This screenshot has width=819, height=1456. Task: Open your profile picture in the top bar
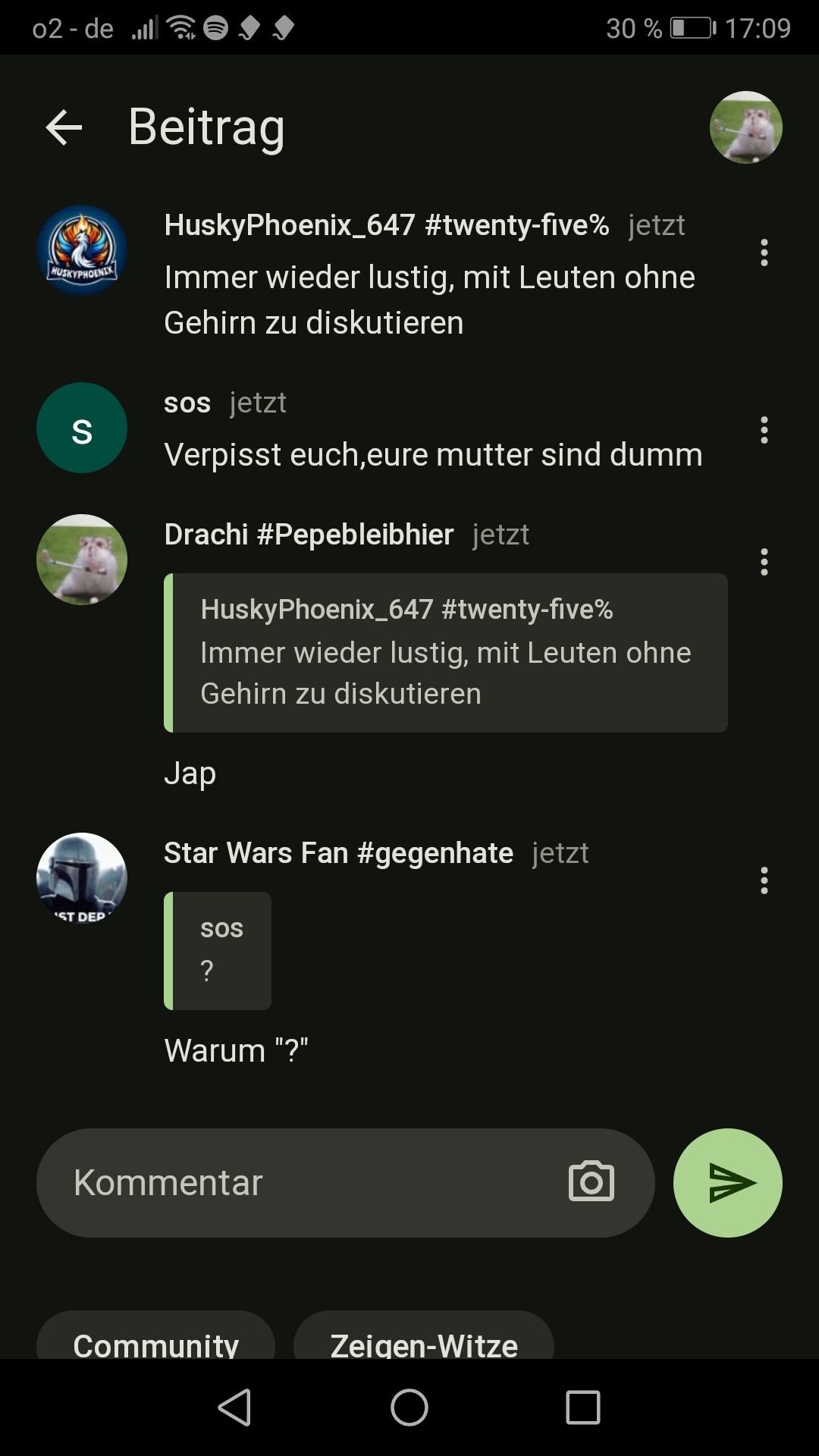click(x=745, y=127)
